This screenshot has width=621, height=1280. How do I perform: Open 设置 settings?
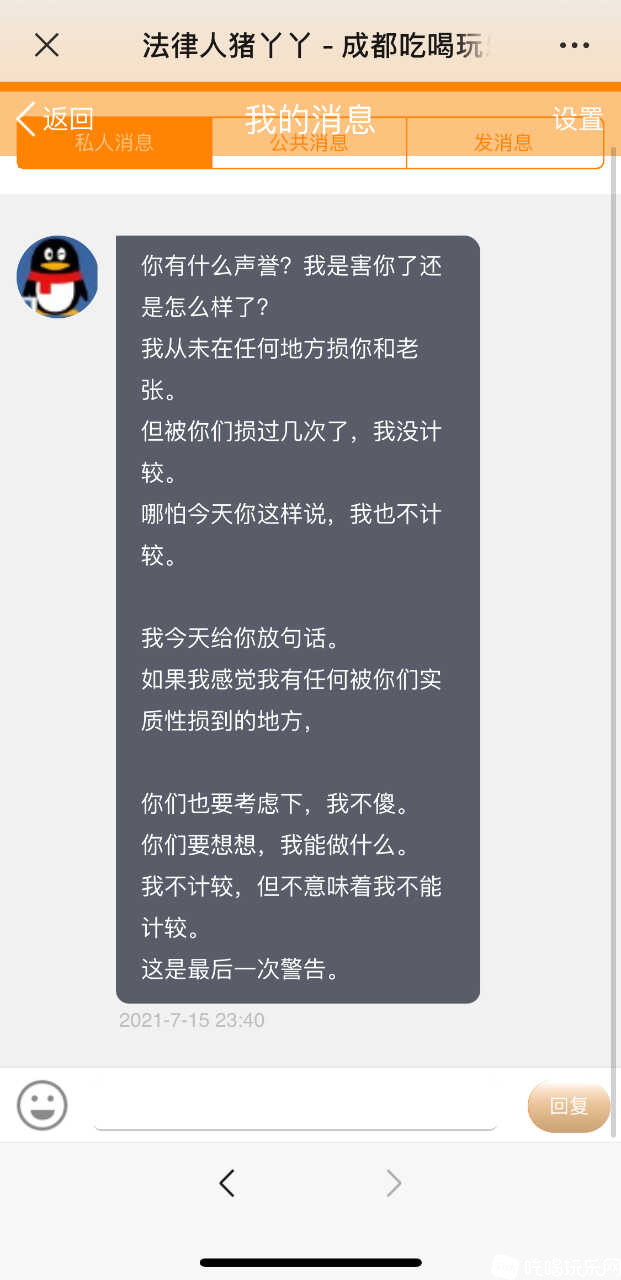coord(578,119)
